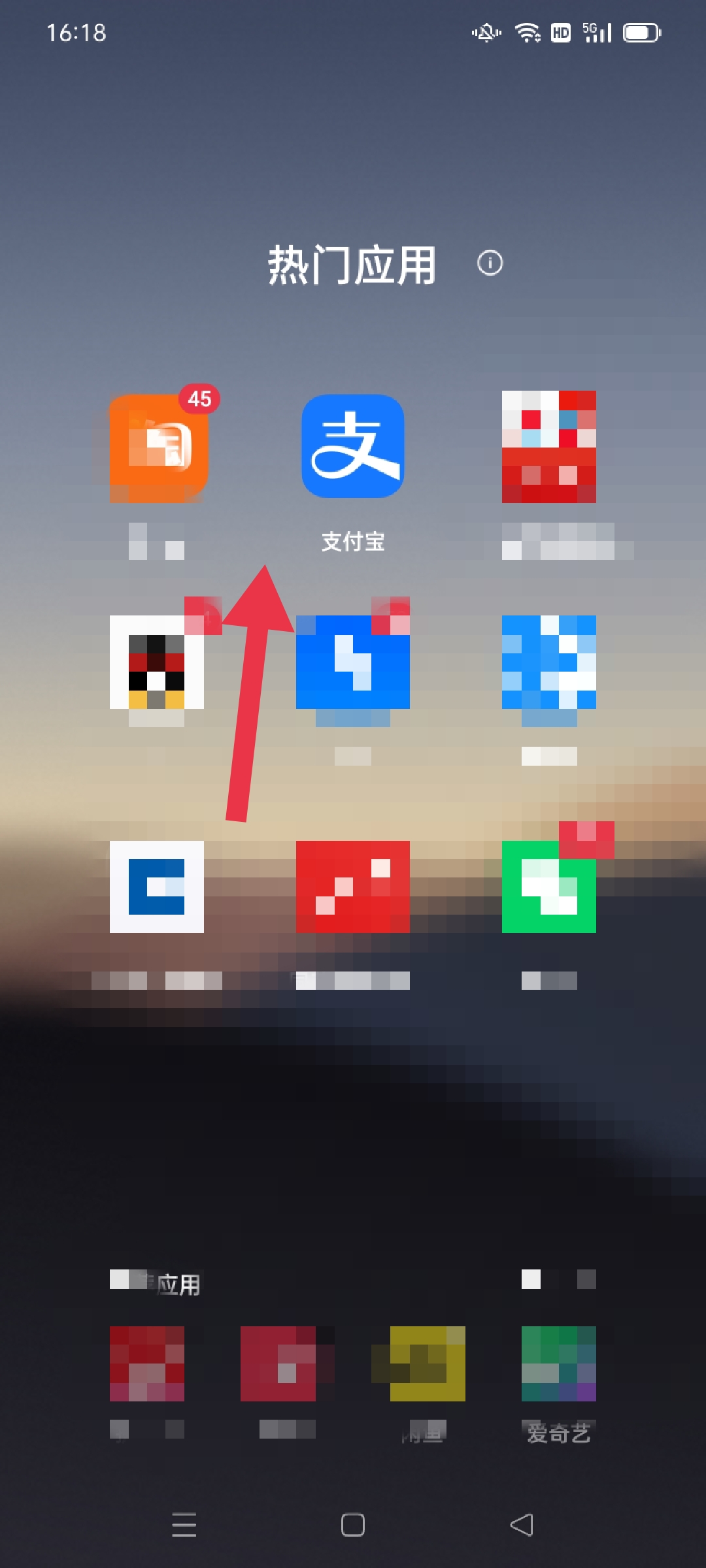Go back with the navigation bar
Image resolution: width=706 pixels, height=1568 pixels.
(x=522, y=1525)
